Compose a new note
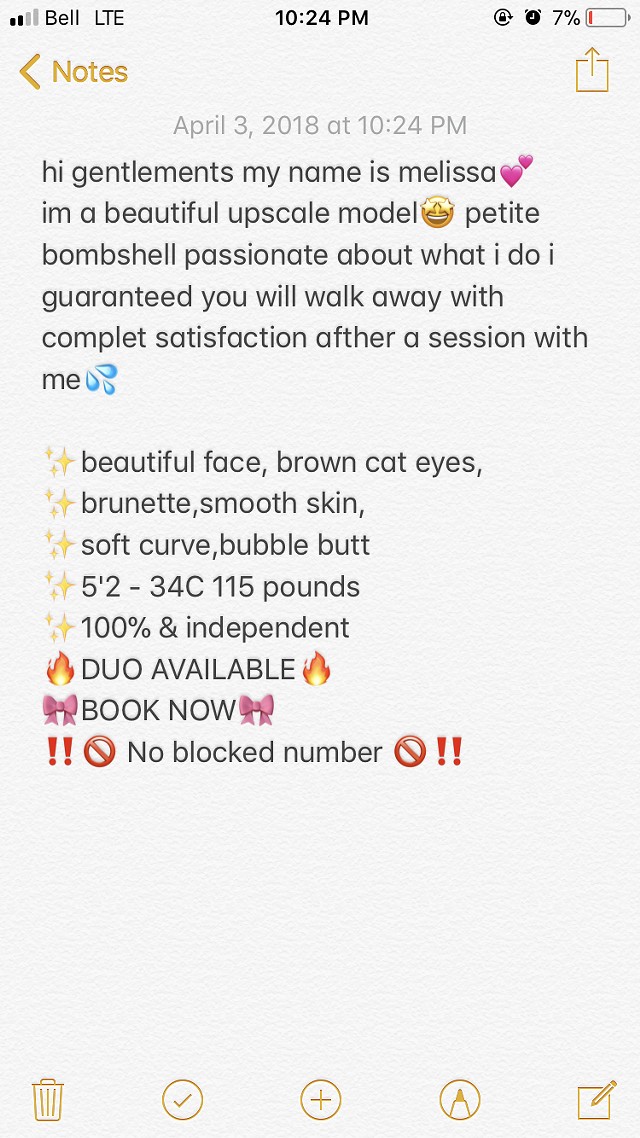Image resolution: width=640 pixels, height=1138 pixels. (596, 1100)
